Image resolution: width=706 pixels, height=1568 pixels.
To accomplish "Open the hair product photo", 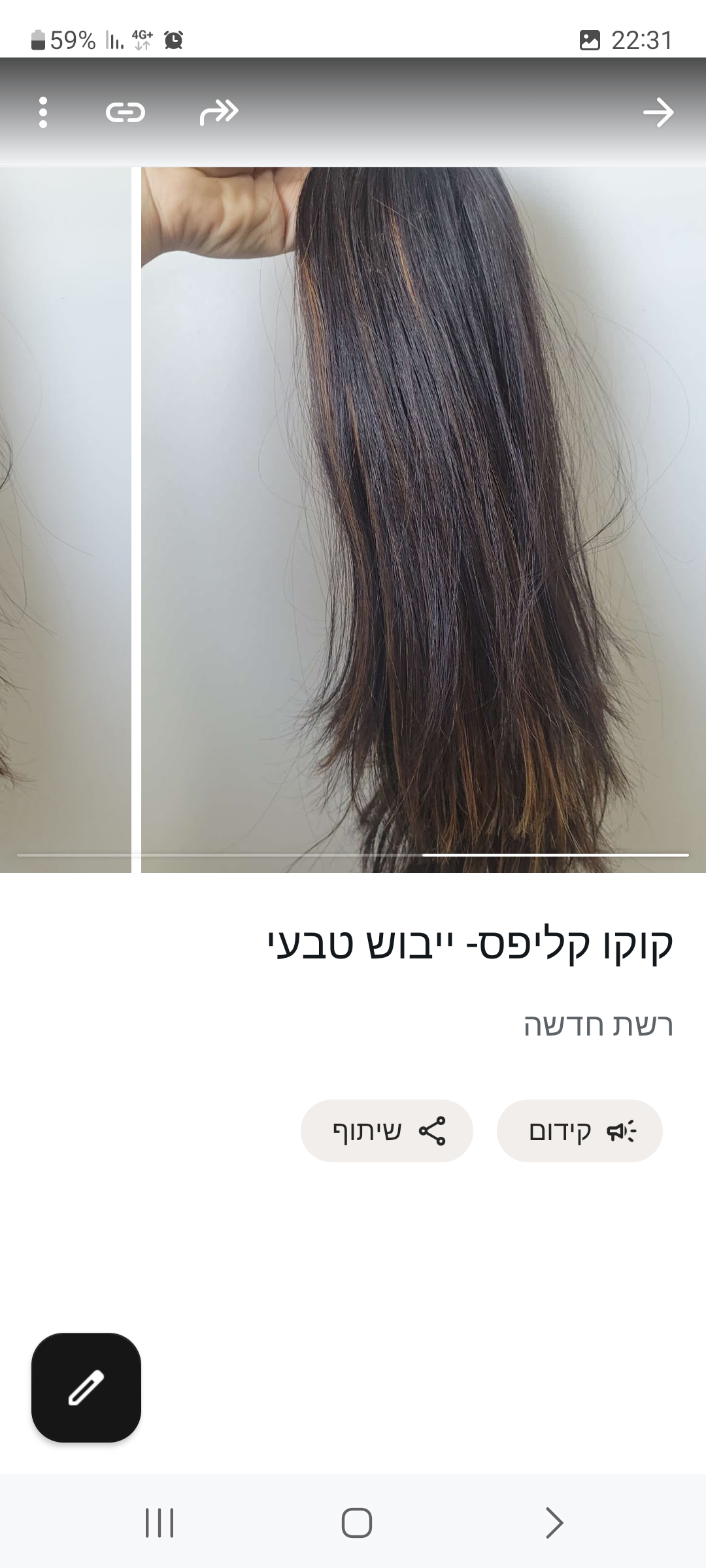I will [x=423, y=519].
